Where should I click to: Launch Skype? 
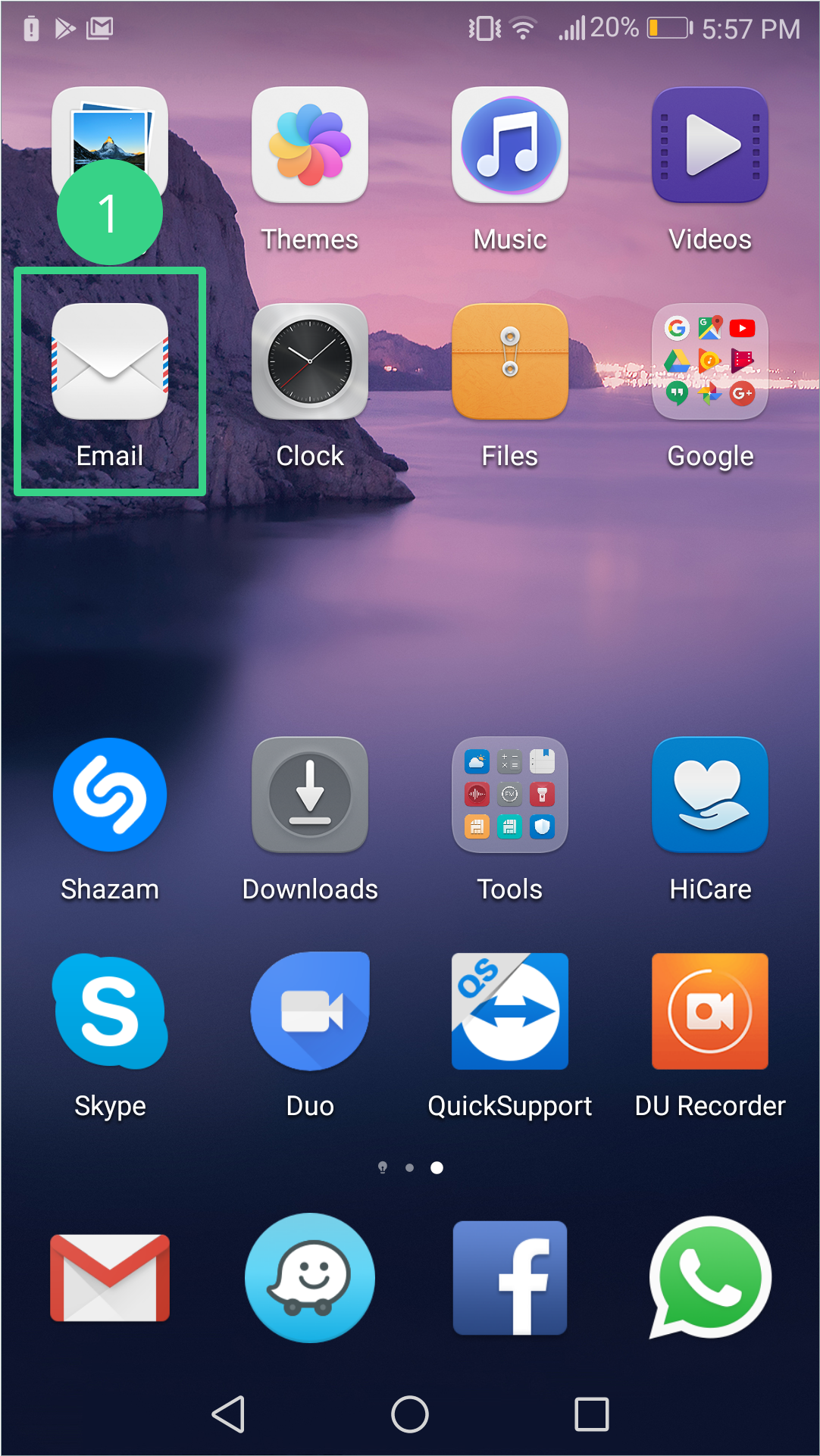click(x=110, y=1012)
